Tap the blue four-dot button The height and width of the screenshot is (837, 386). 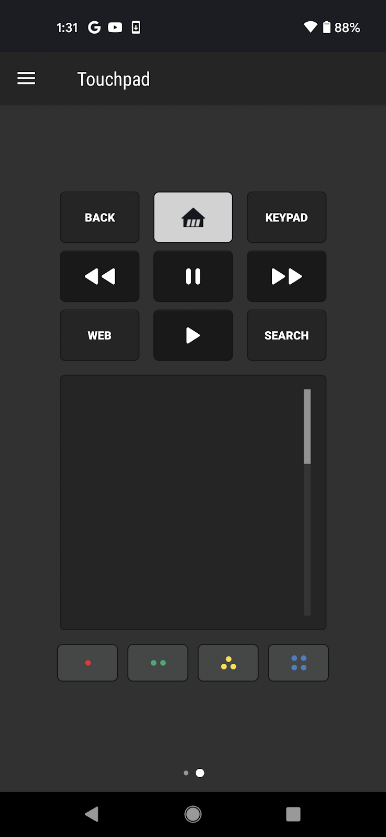click(x=298, y=663)
